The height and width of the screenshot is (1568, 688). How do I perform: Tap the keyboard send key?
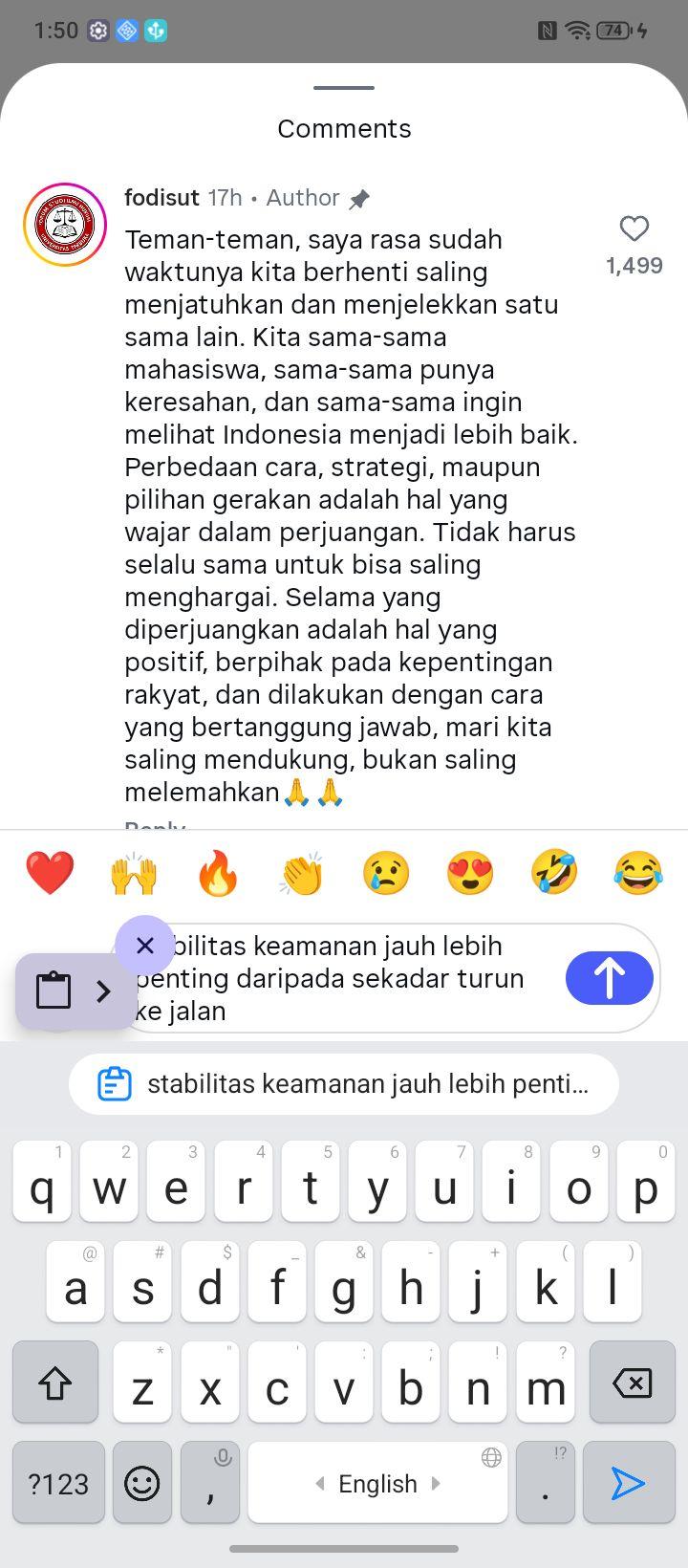point(628,1483)
